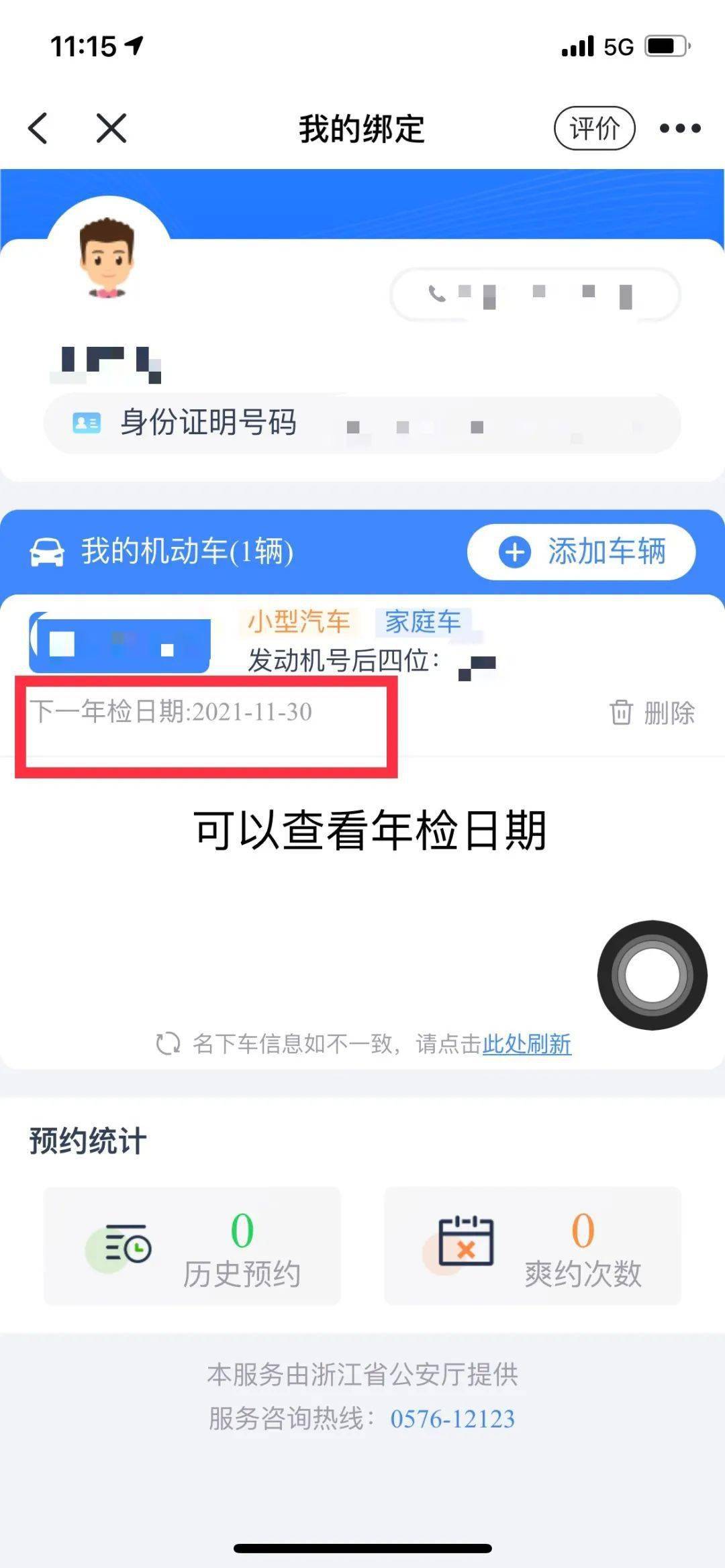The image size is (725, 1568).
Task: Delete the bound vehicle via 删除
Action: coord(652,713)
